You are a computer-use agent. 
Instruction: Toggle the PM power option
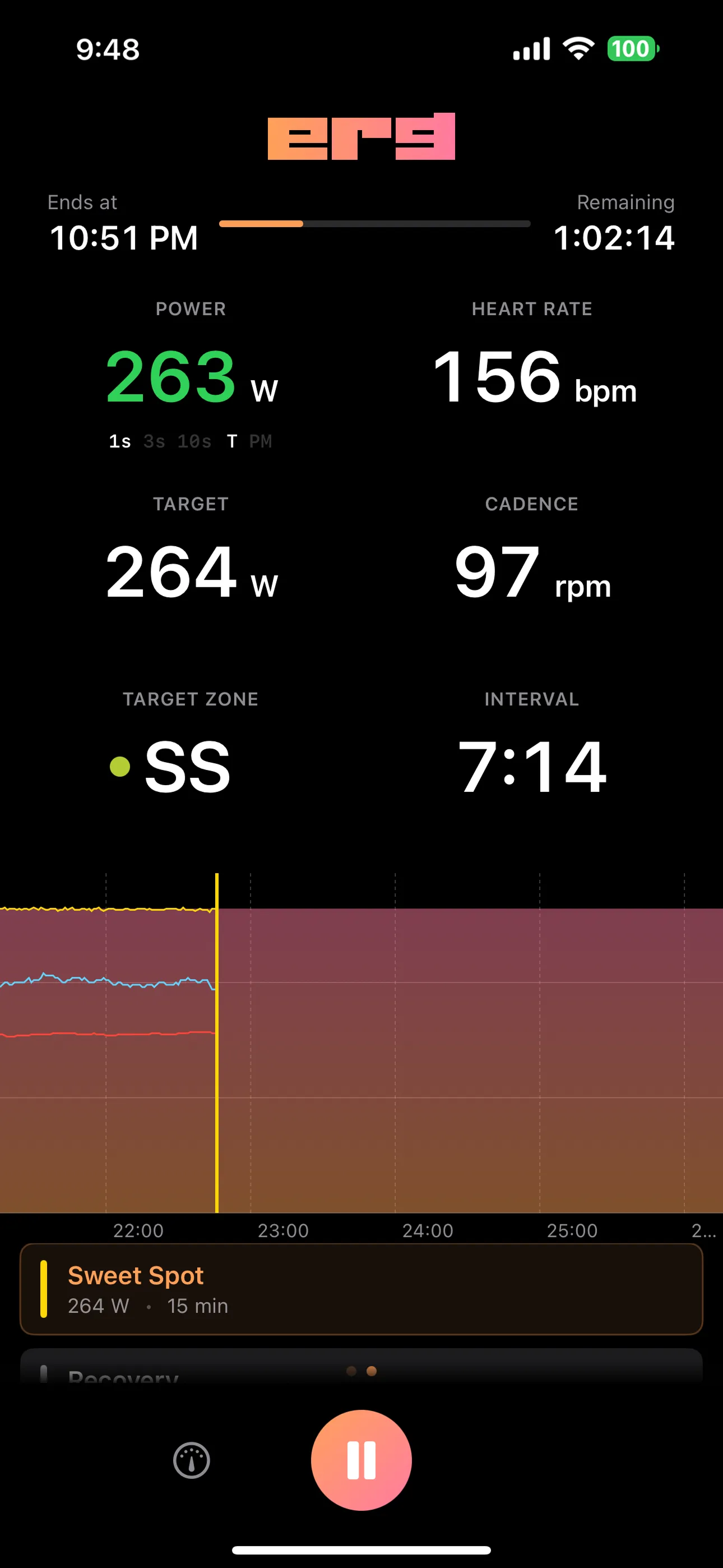pyautogui.click(x=261, y=441)
